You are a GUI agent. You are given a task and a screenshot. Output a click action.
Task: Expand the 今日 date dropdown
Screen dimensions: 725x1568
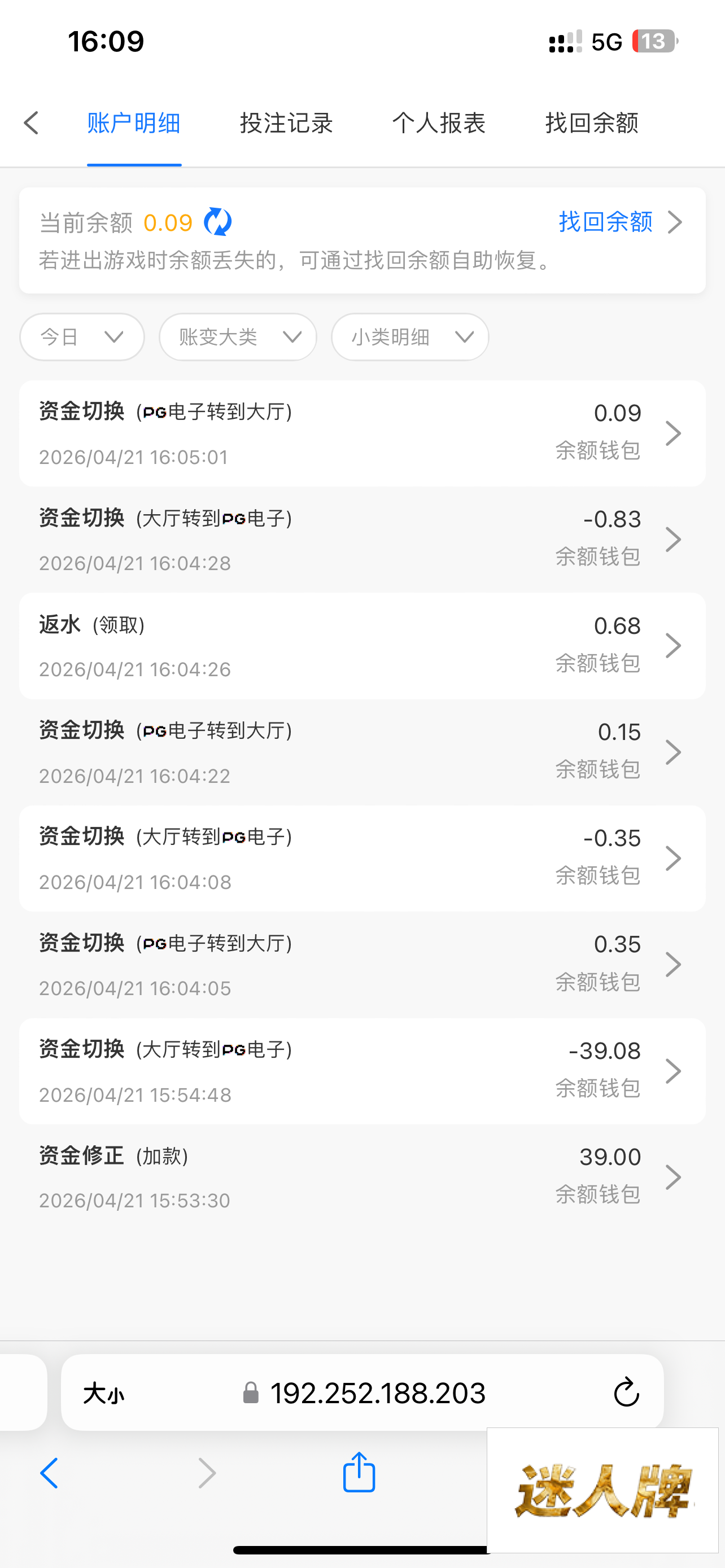(x=82, y=336)
